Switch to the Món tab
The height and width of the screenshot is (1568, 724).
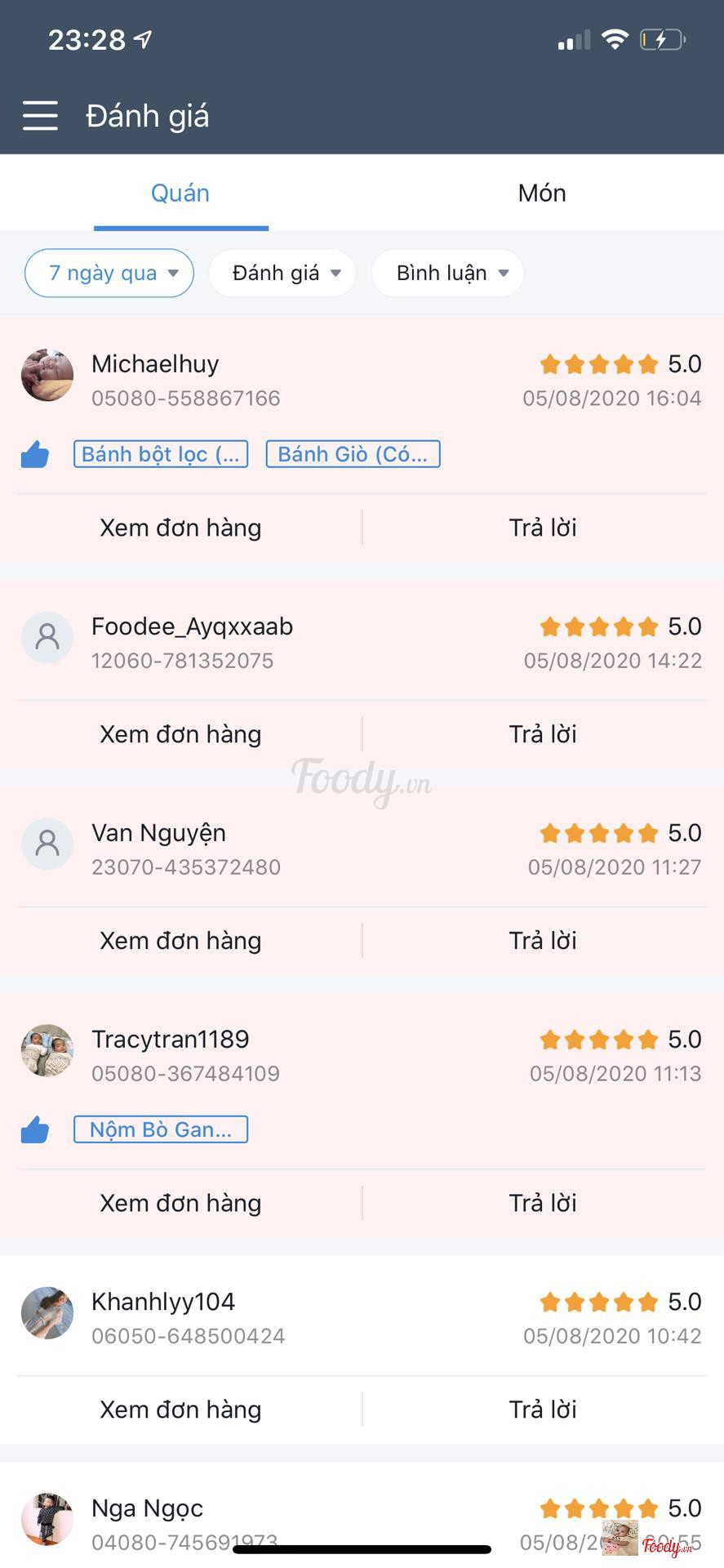pyautogui.click(x=542, y=194)
